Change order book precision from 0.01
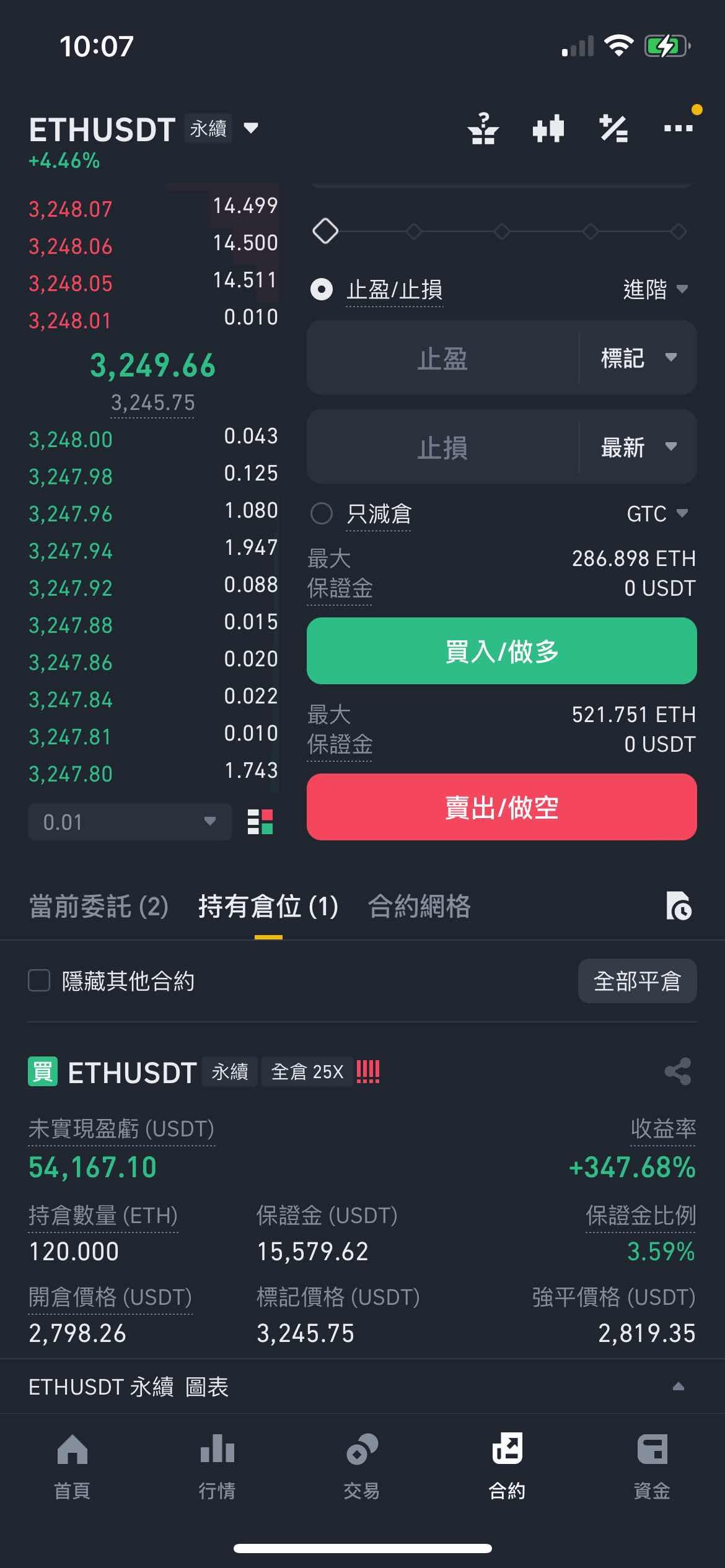725x1568 pixels. click(130, 822)
